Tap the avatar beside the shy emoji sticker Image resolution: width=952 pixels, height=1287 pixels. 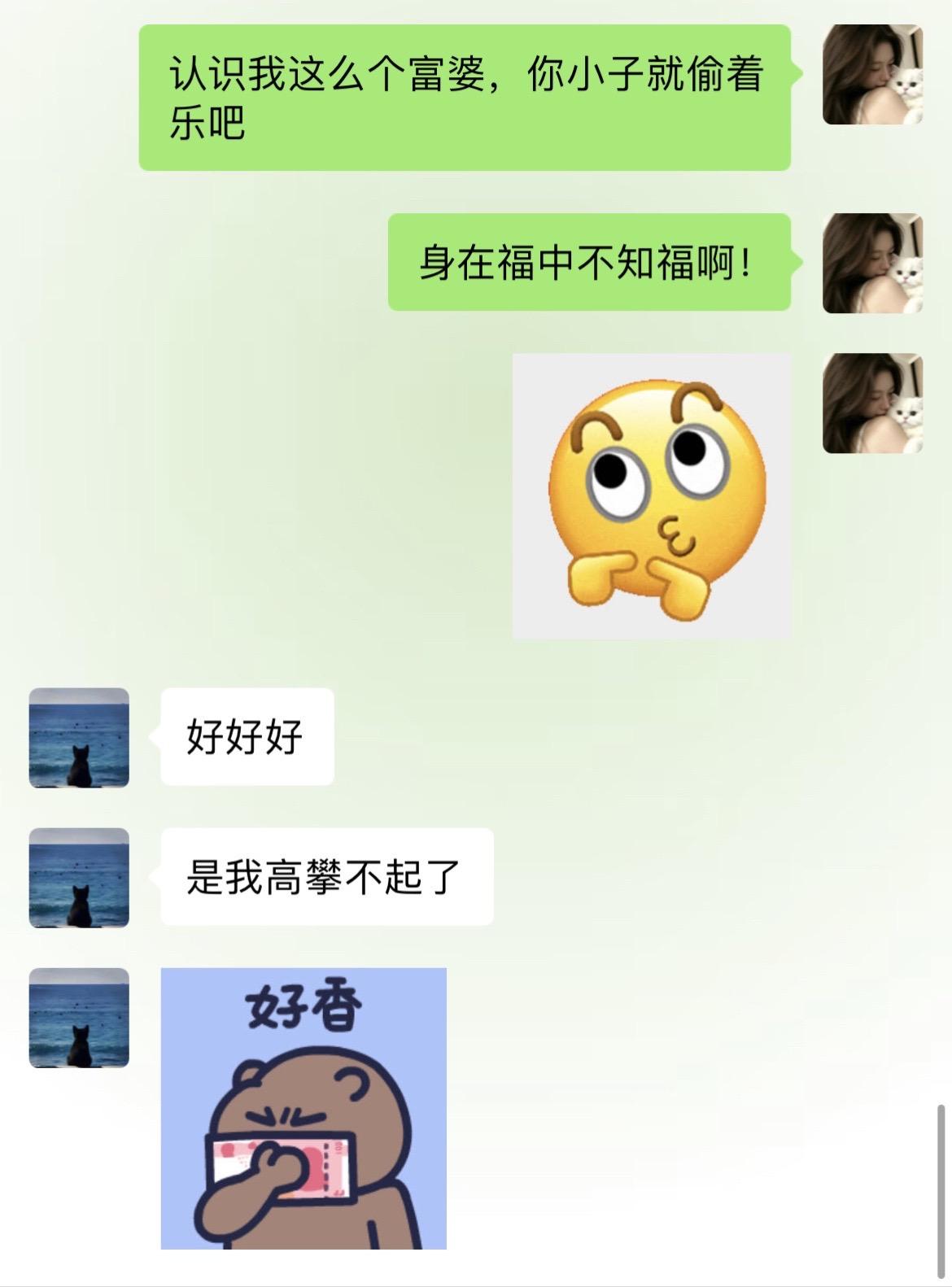[x=872, y=403]
